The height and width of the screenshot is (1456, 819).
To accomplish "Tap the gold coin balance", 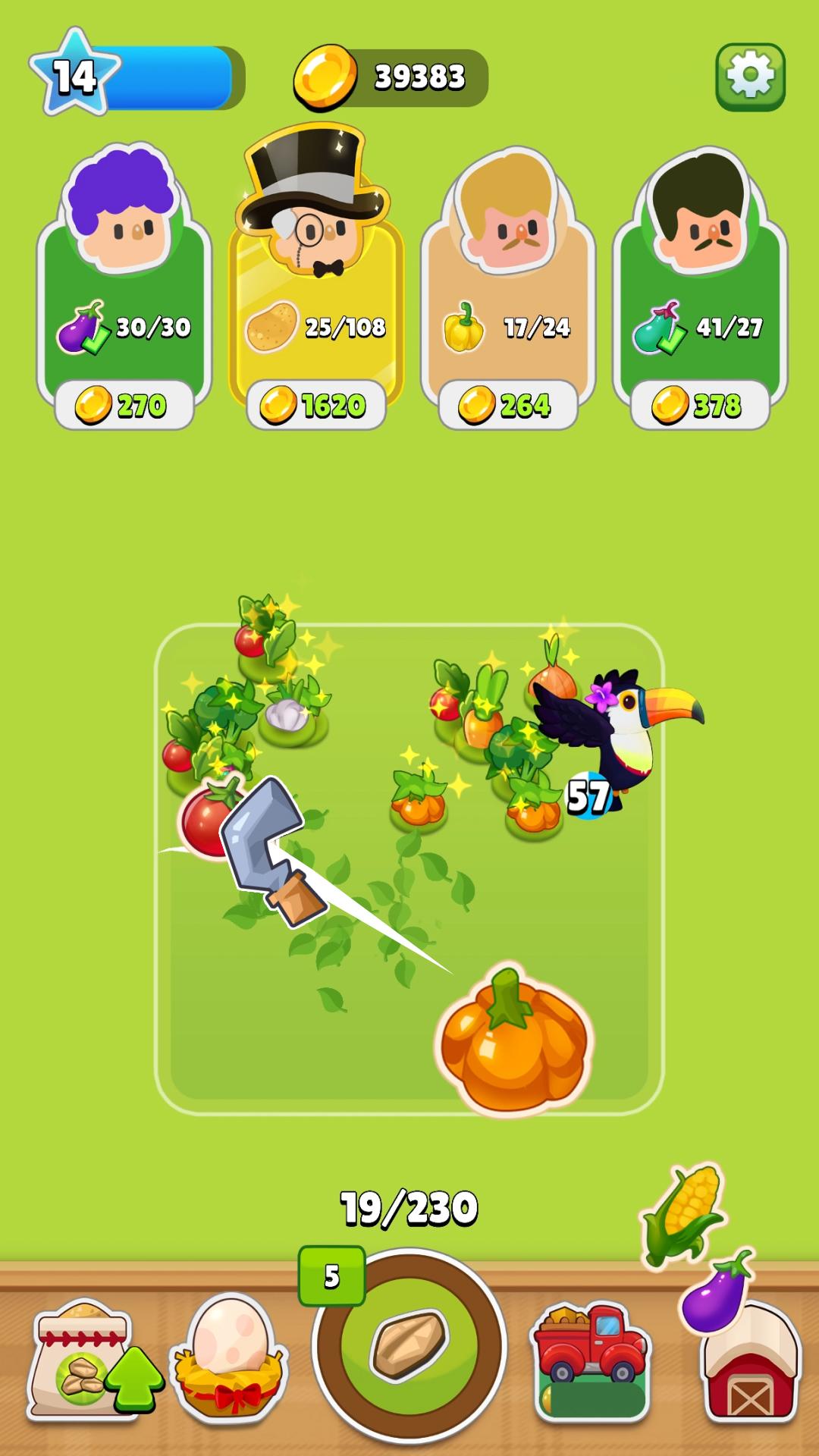I will (391, 77).
